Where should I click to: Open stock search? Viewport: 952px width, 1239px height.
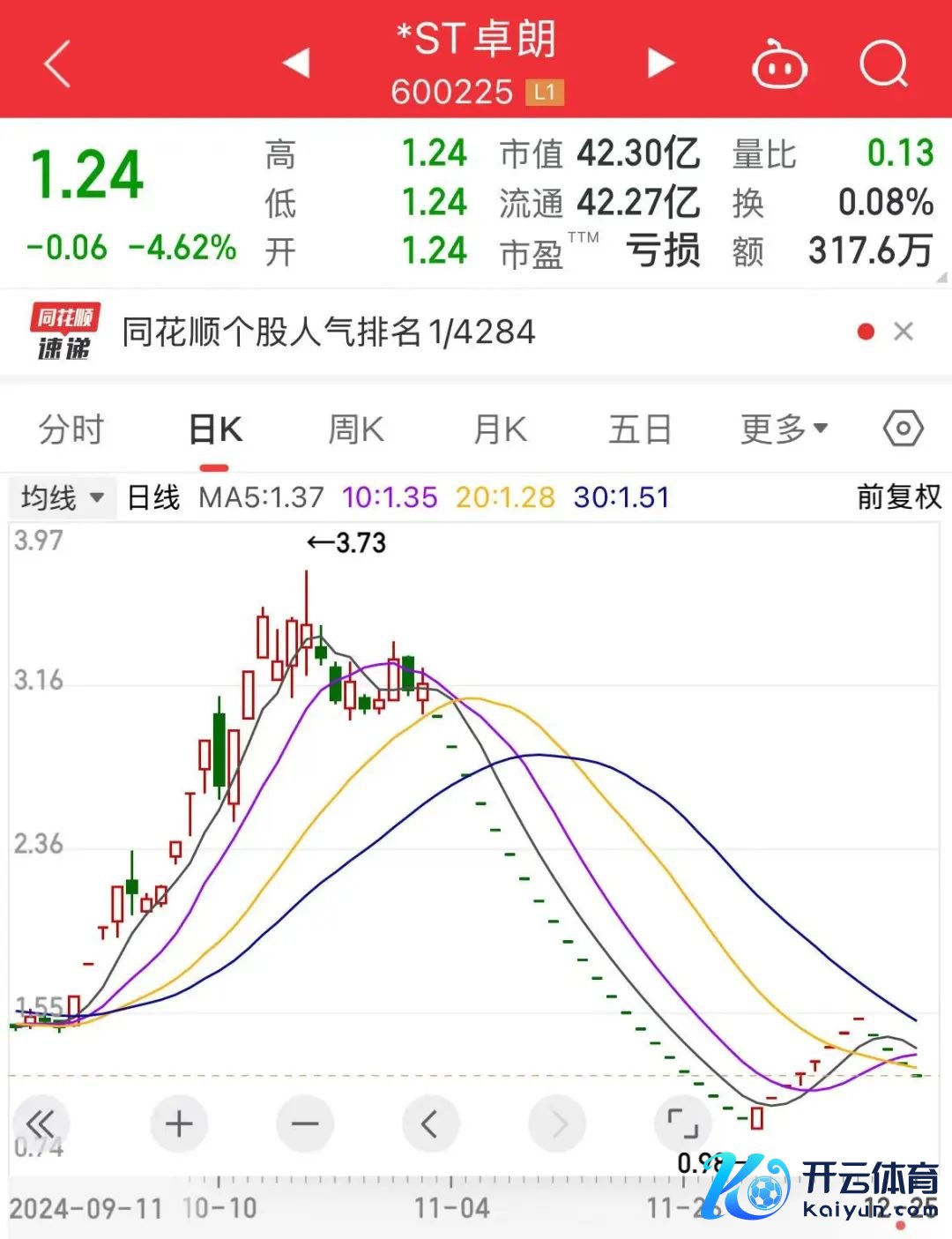pos(883,64)
